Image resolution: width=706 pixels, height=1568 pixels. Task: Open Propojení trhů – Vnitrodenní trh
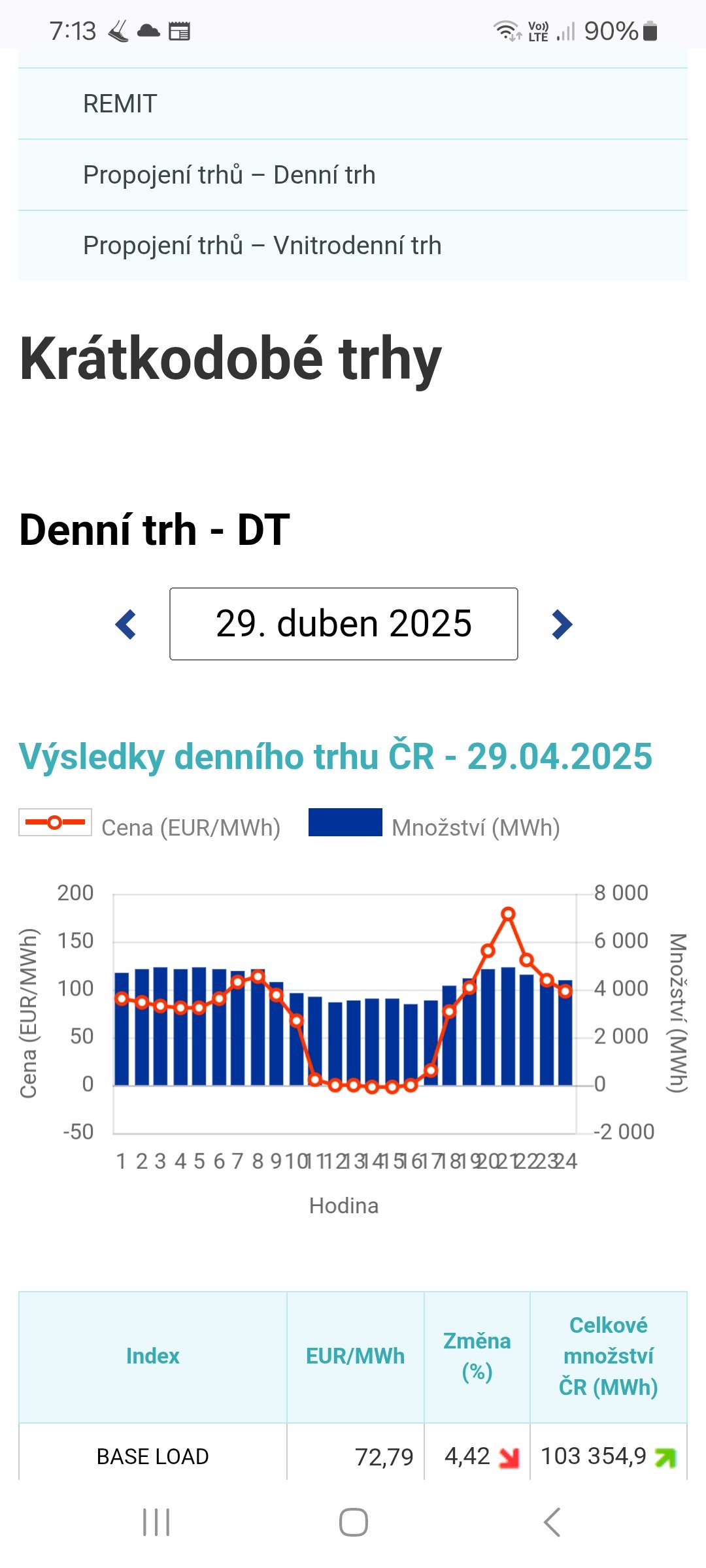pos(261,246)
